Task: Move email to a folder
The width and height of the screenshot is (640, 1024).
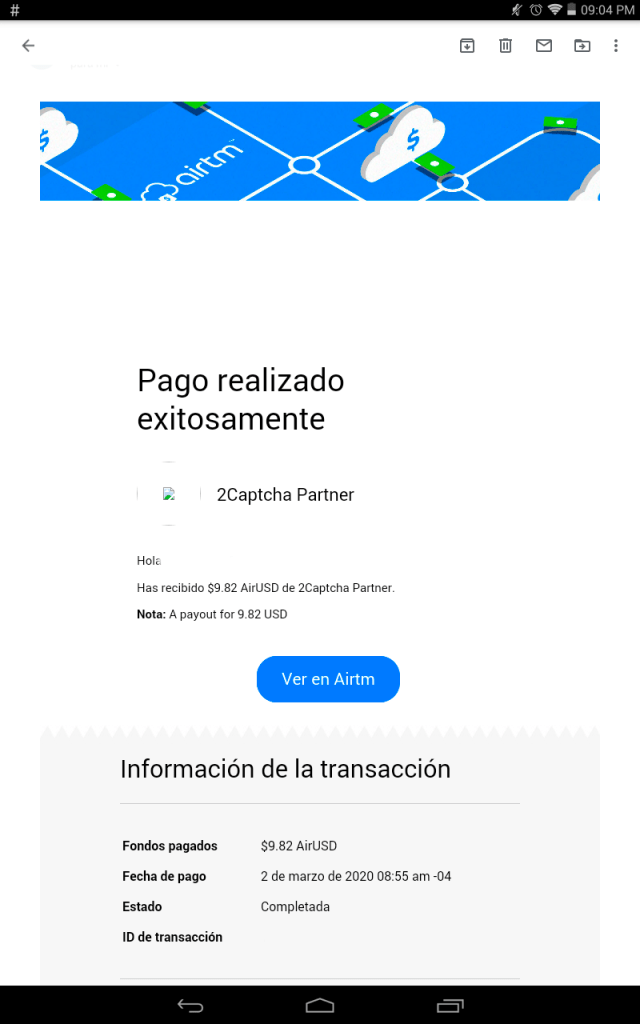Action: coord(581,45)
